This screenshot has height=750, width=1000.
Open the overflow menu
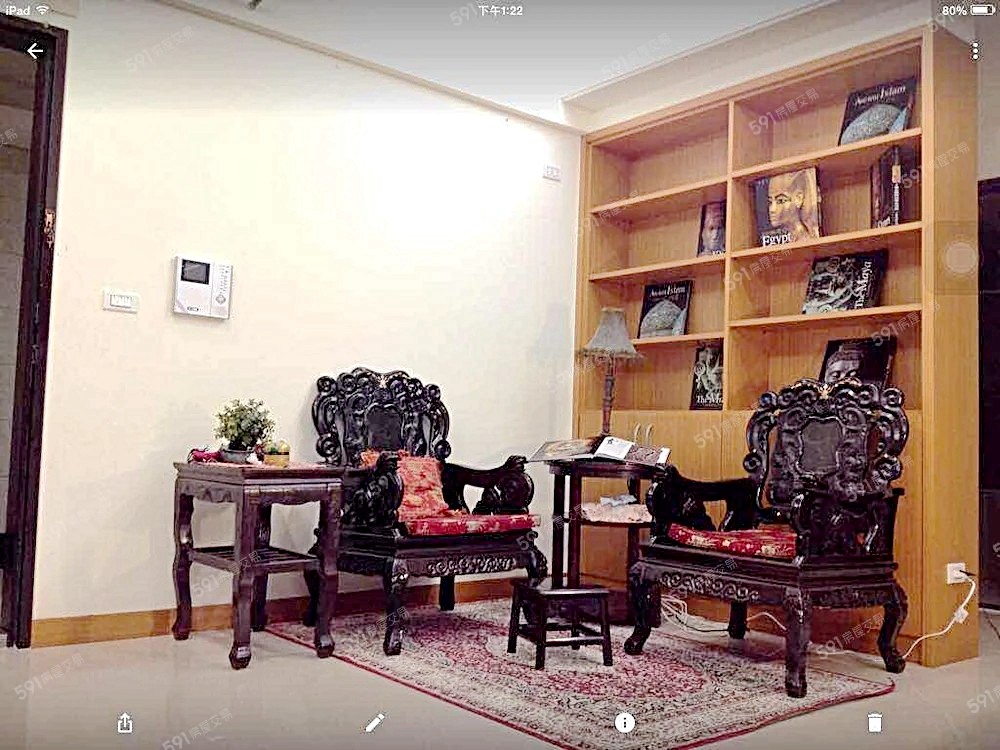pos(974,51)
